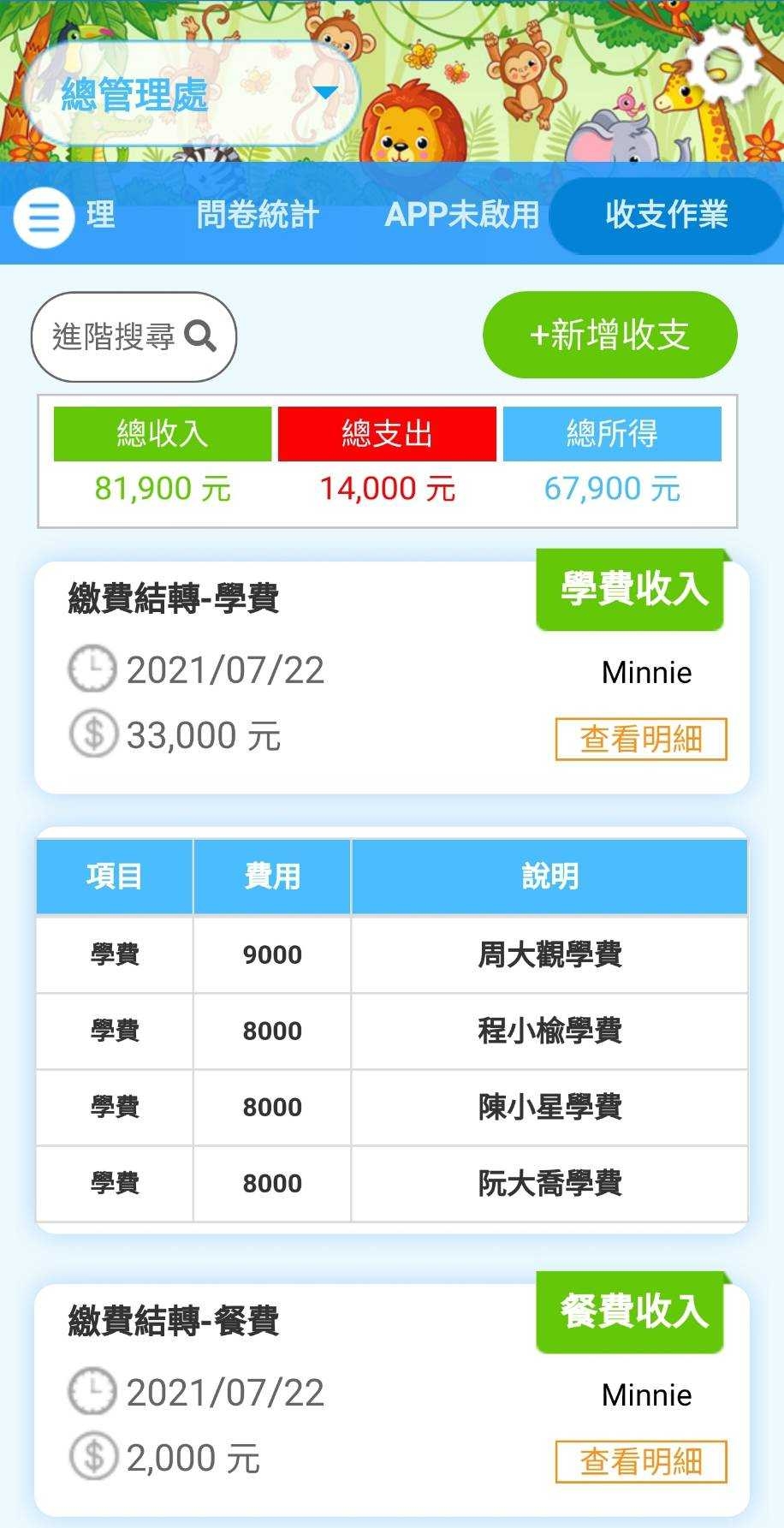This screenshot has width=784, height=1528.
Task: Open the hamburger menu button
Action: tap(44, 217)
